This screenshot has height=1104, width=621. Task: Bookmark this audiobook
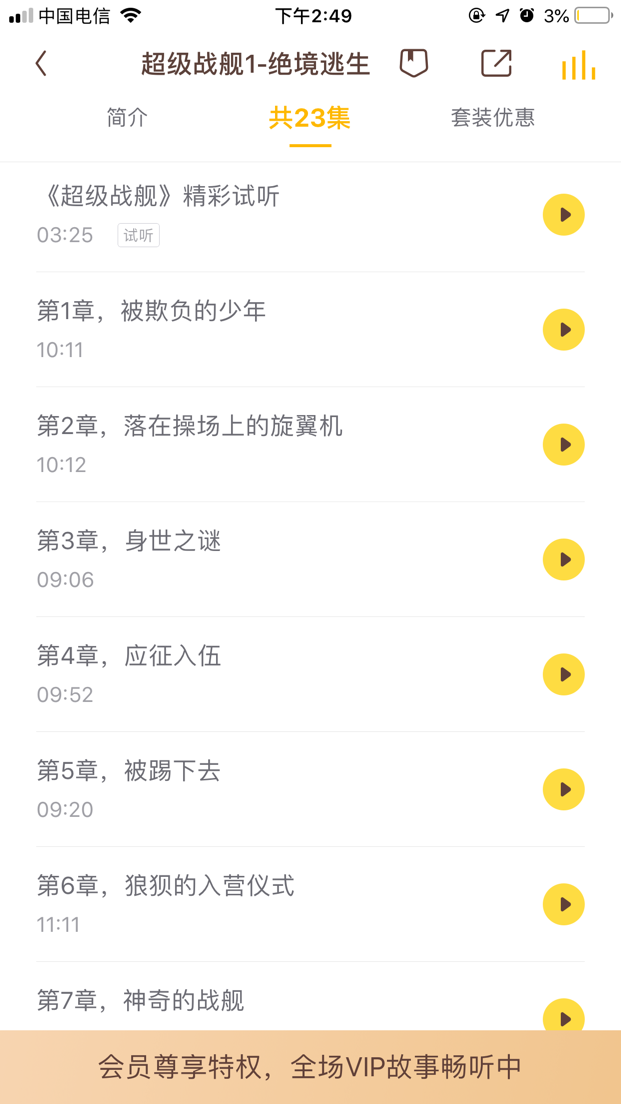[414, 63]
